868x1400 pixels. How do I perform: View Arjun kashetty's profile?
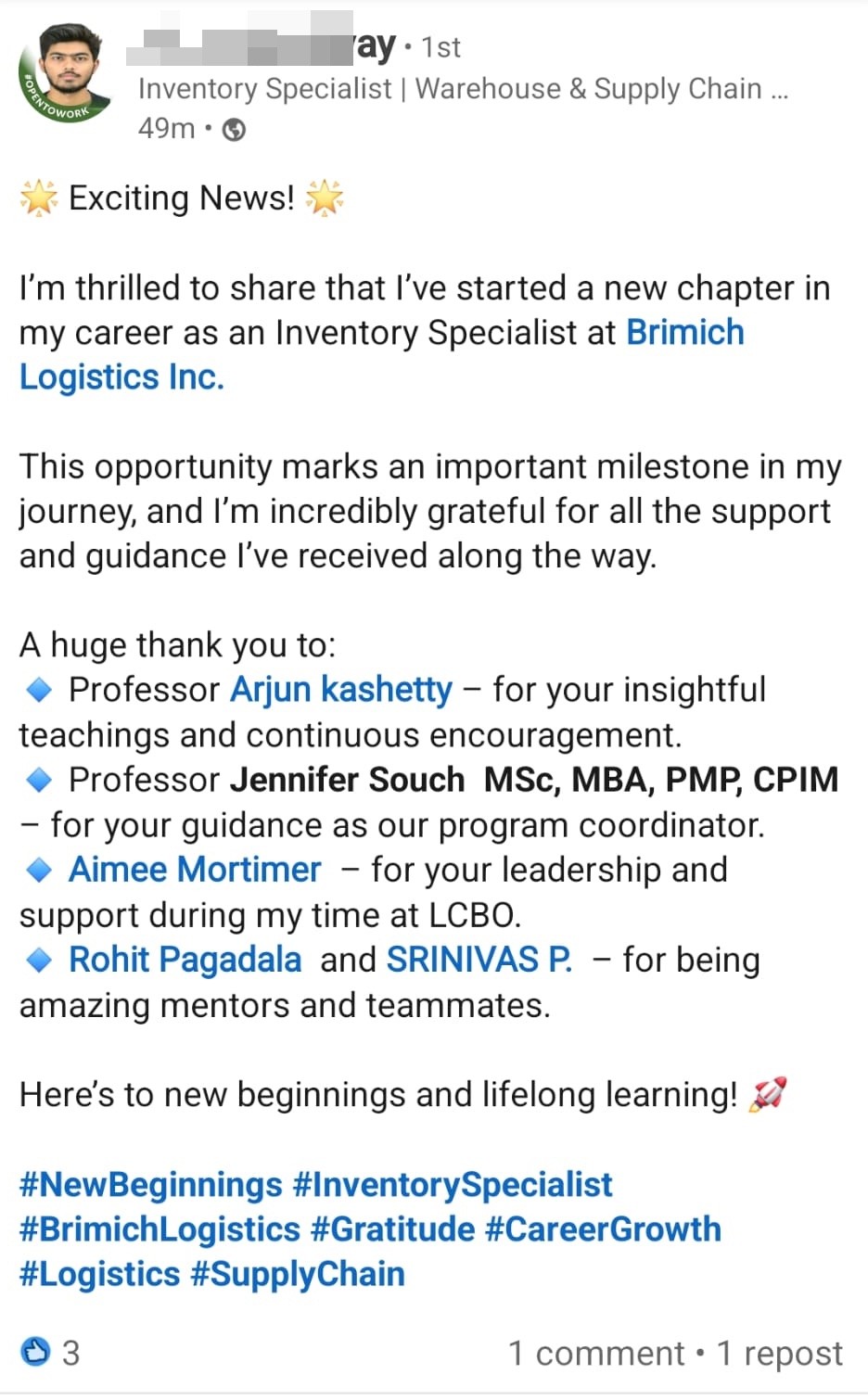point(340,689)
